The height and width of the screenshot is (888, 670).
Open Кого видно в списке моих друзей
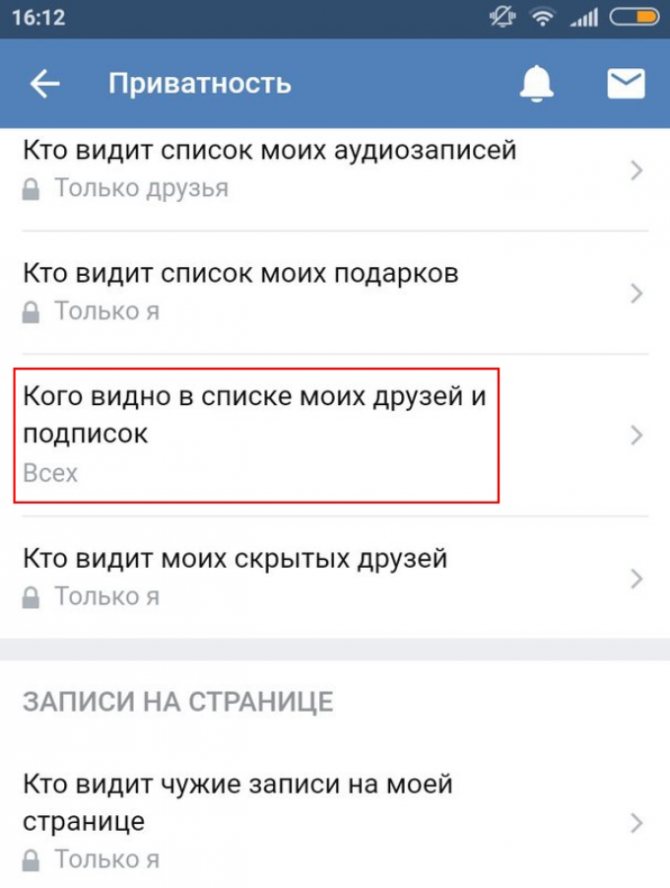[x=334, y=434]
